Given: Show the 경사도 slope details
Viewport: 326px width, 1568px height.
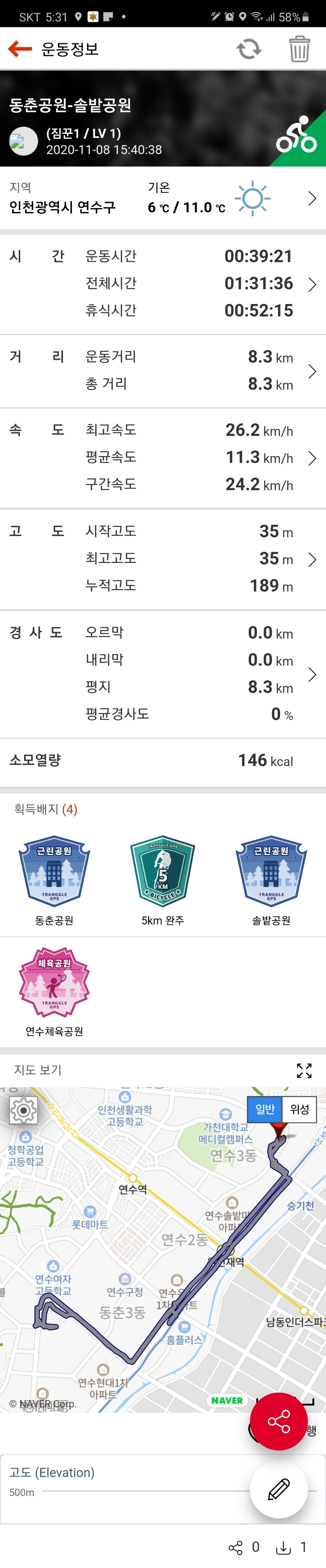Looking at the screenshot, I should [x=312, y=674].
